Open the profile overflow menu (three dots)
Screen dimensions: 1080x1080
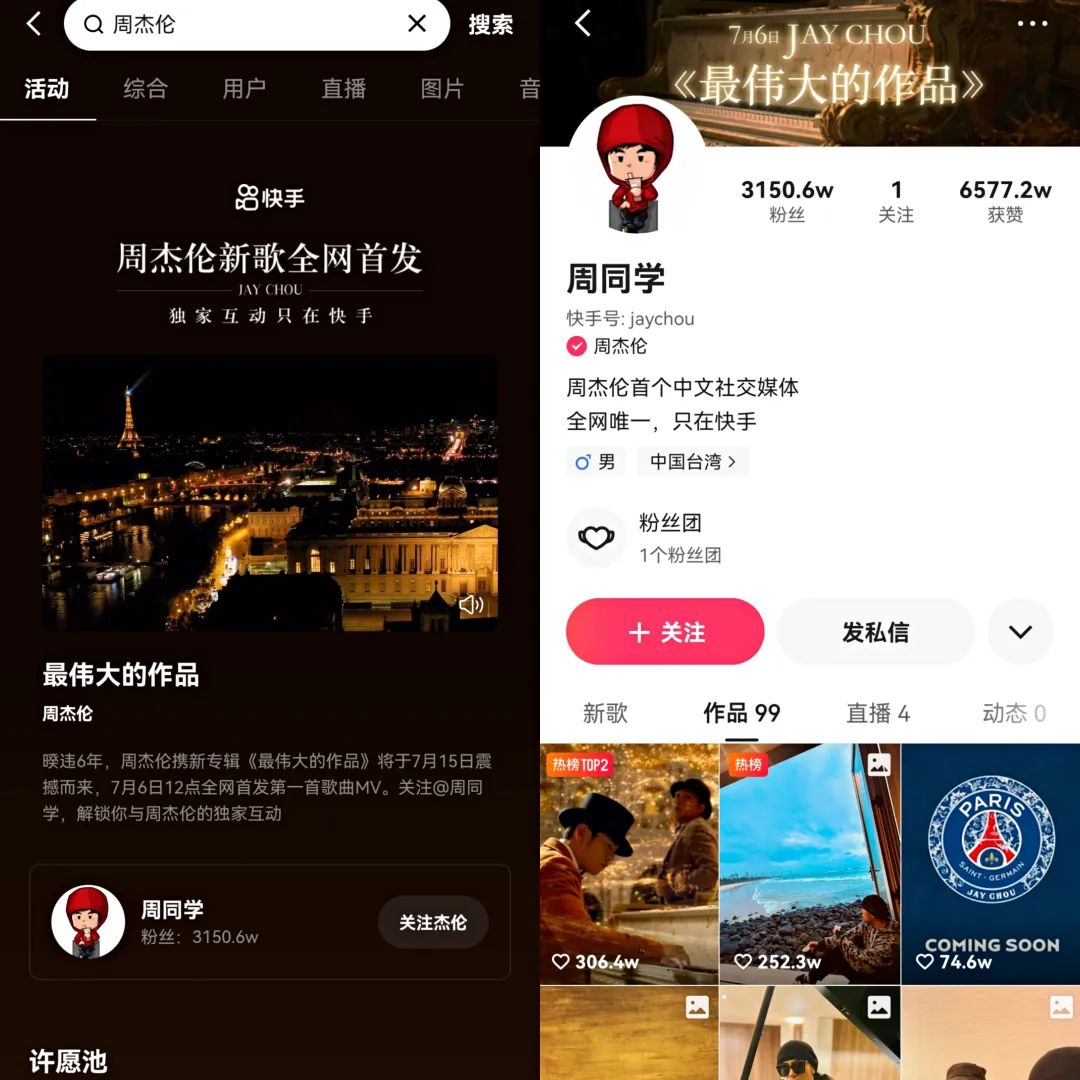[x=1032, y=23]
